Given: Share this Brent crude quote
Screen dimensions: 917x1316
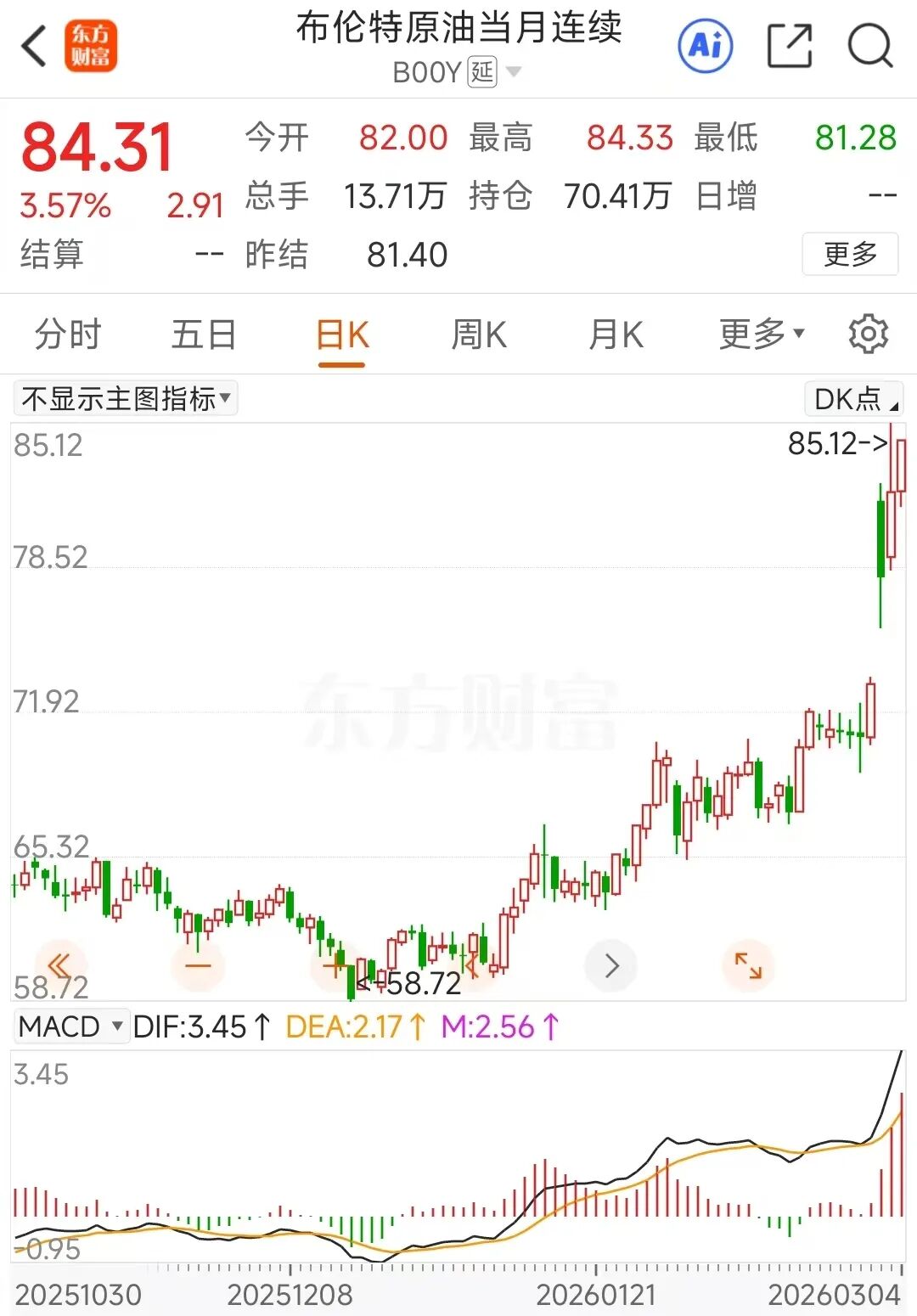Looking at the screenshot, I should click(x=789, y=46).
